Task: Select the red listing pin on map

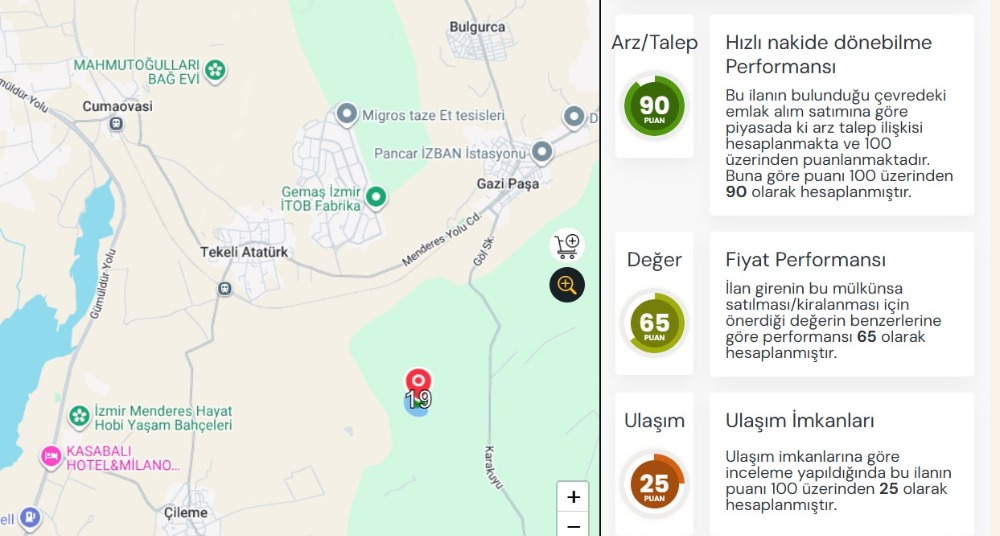Action: pyautogui.click(x=418, y=381)
